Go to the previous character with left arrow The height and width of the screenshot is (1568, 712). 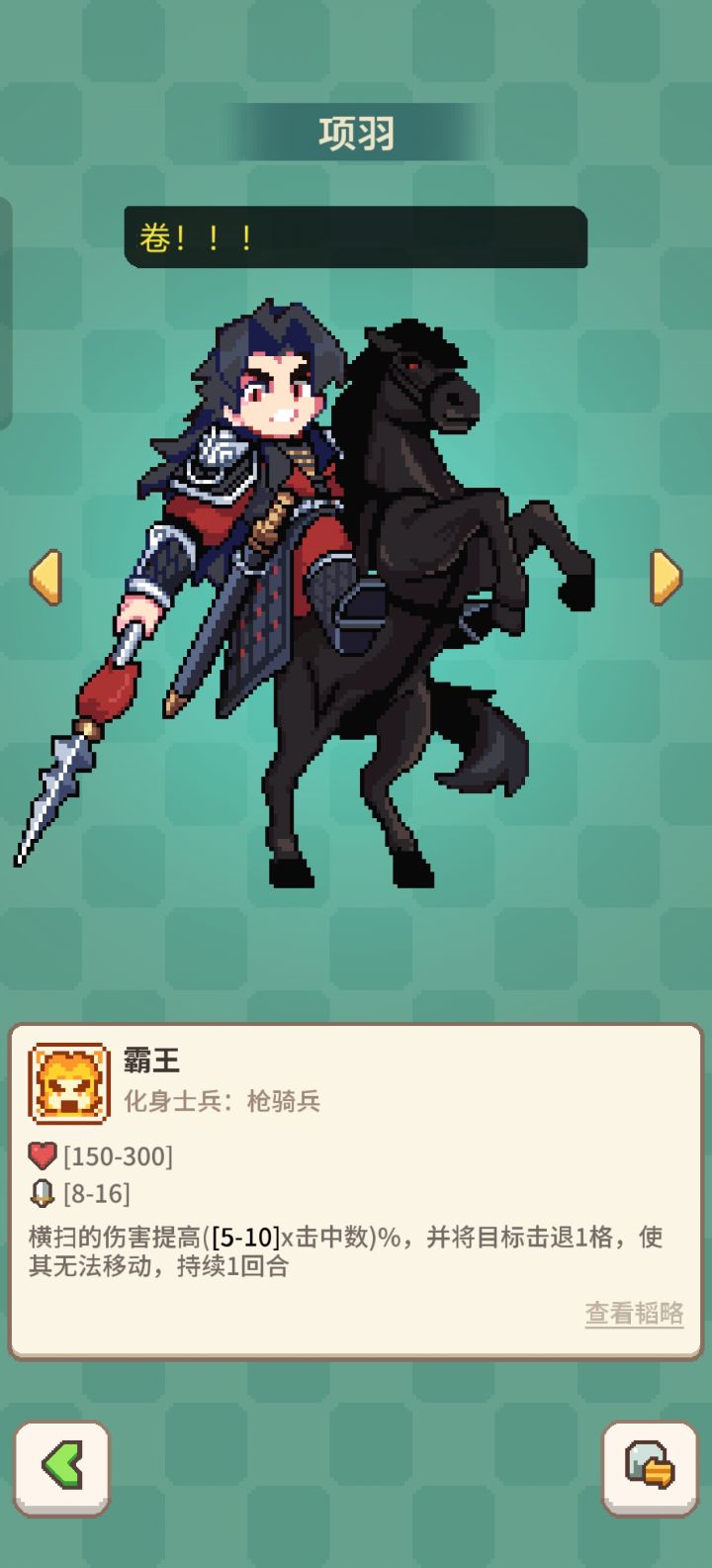[45, 578]
